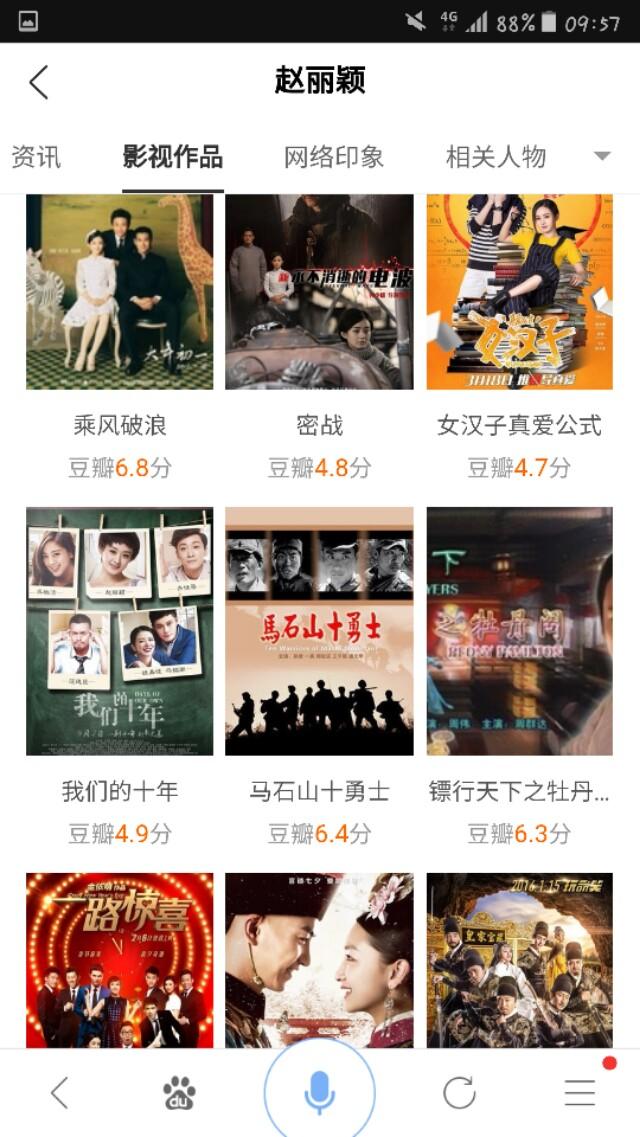This screenshot has width=640, height=1137.
Task: Switch to the 网络印象 tab
Action: pos(333,157)
